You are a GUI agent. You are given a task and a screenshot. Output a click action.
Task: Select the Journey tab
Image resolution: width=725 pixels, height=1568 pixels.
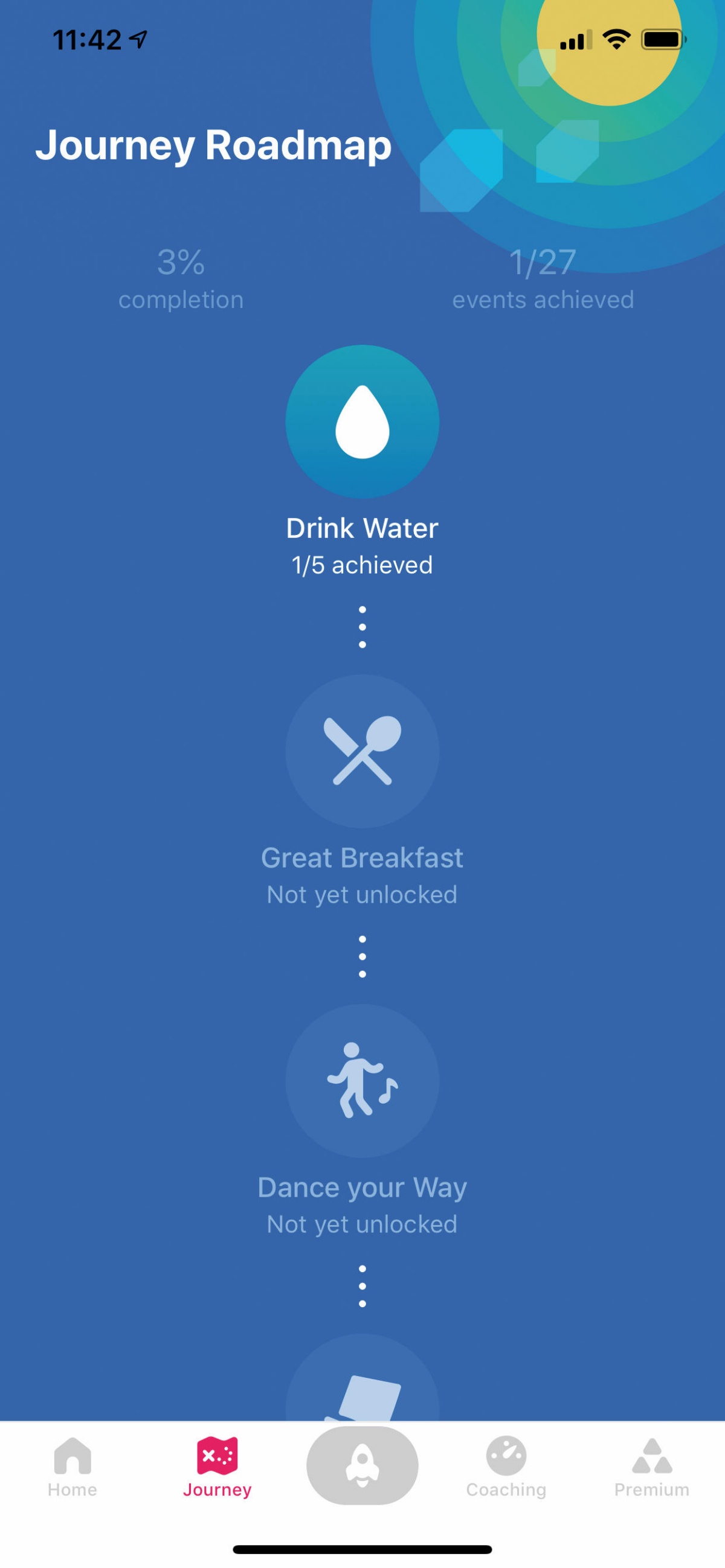point(217,1468)
